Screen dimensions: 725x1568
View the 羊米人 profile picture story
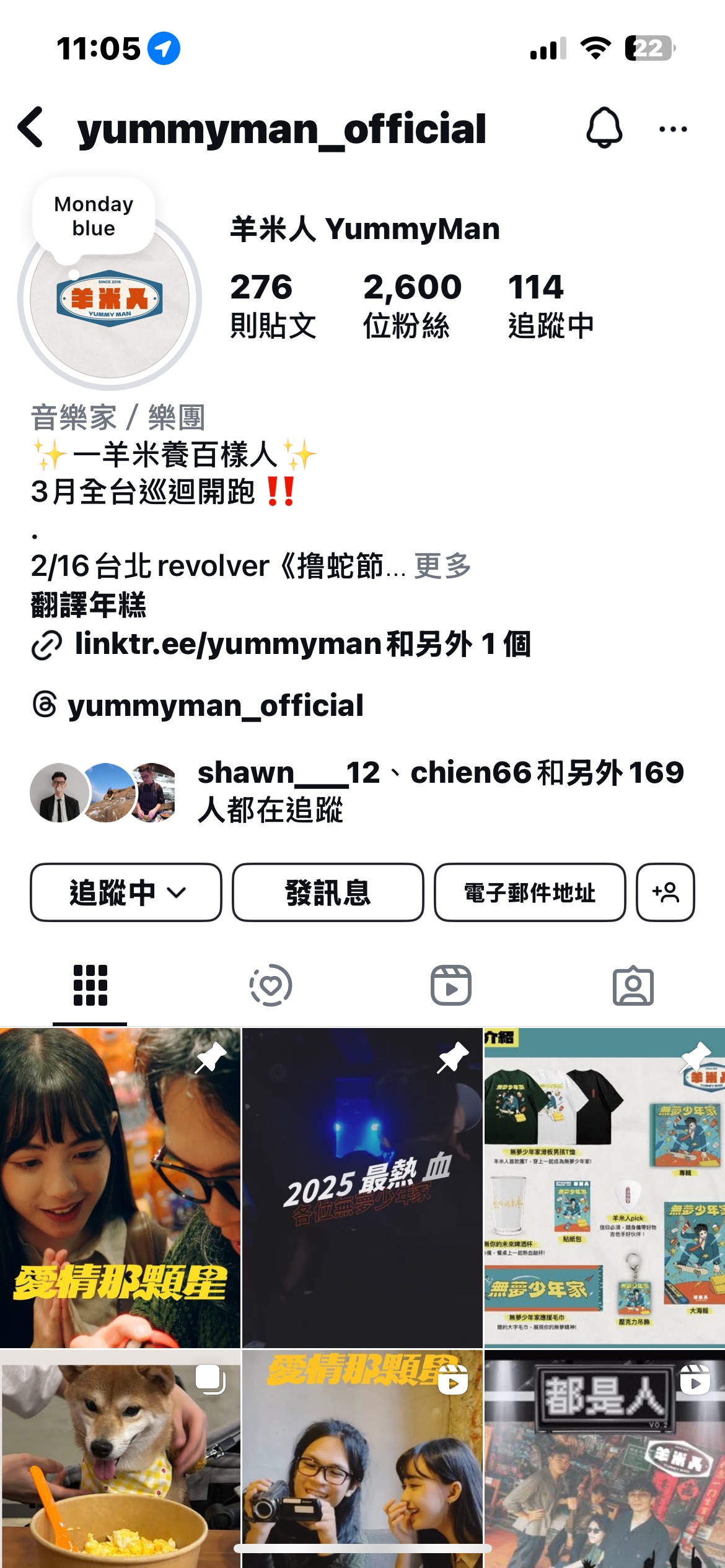pos(110,300)
